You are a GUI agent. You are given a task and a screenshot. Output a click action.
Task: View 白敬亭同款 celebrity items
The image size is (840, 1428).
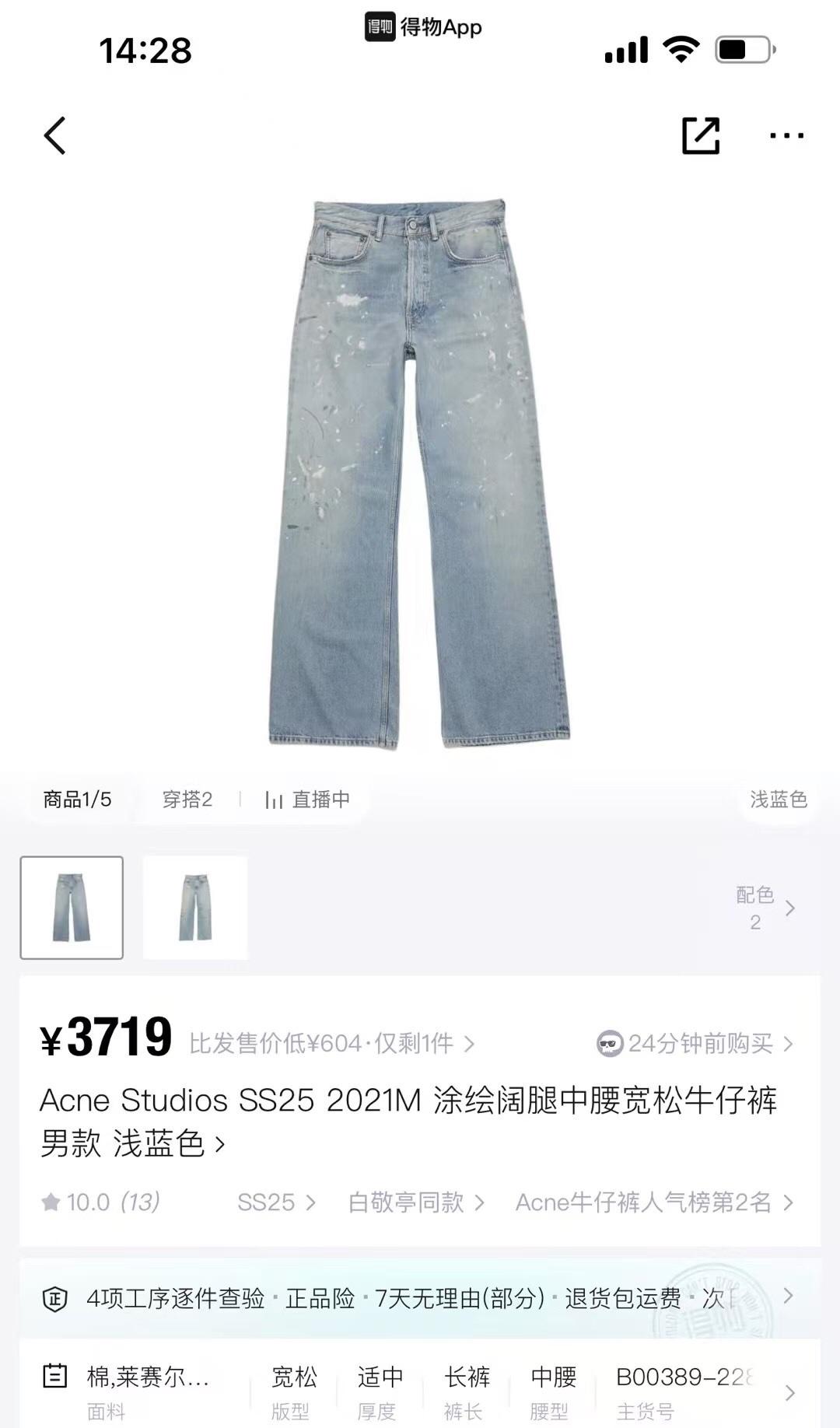(416, 1202)
